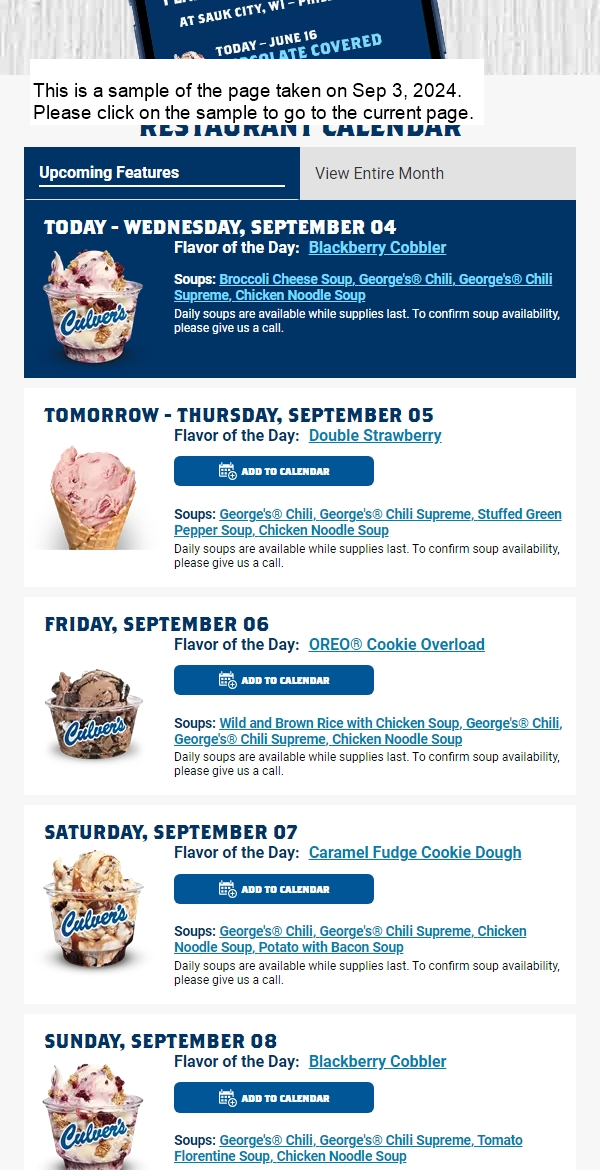
Task: Open the Double Strawberry flavor link
Action: tap(375, 436)
